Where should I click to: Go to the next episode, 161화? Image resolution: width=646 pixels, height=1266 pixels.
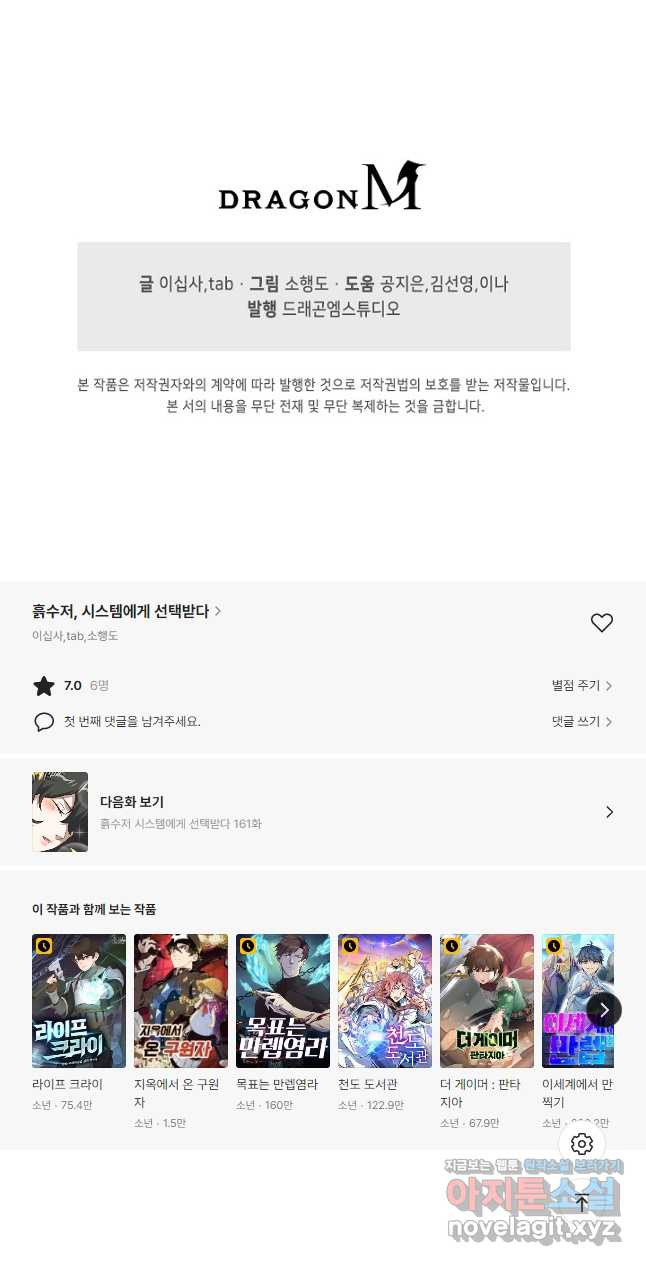click(322, 812)
